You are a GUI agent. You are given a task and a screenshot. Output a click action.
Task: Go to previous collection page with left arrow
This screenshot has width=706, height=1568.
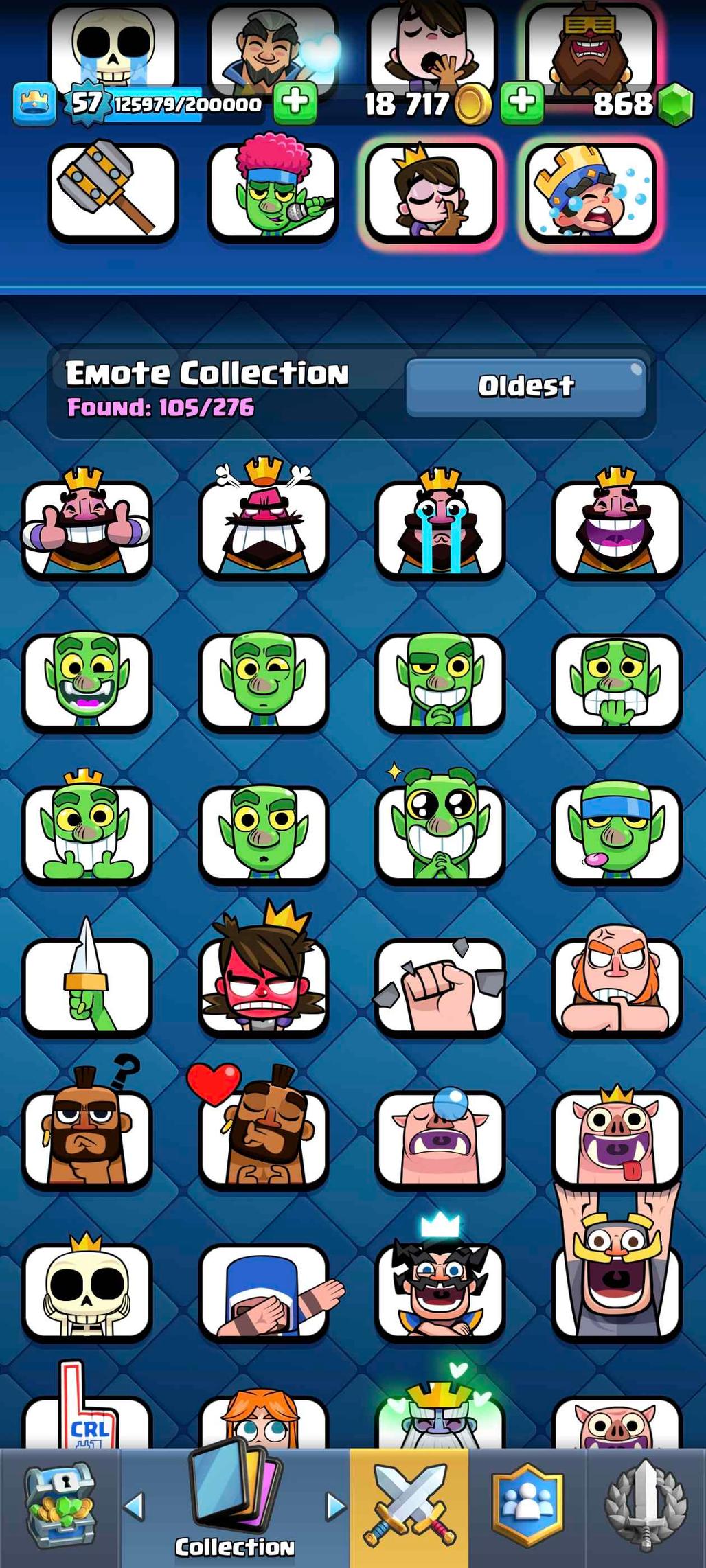(135, 1506)
